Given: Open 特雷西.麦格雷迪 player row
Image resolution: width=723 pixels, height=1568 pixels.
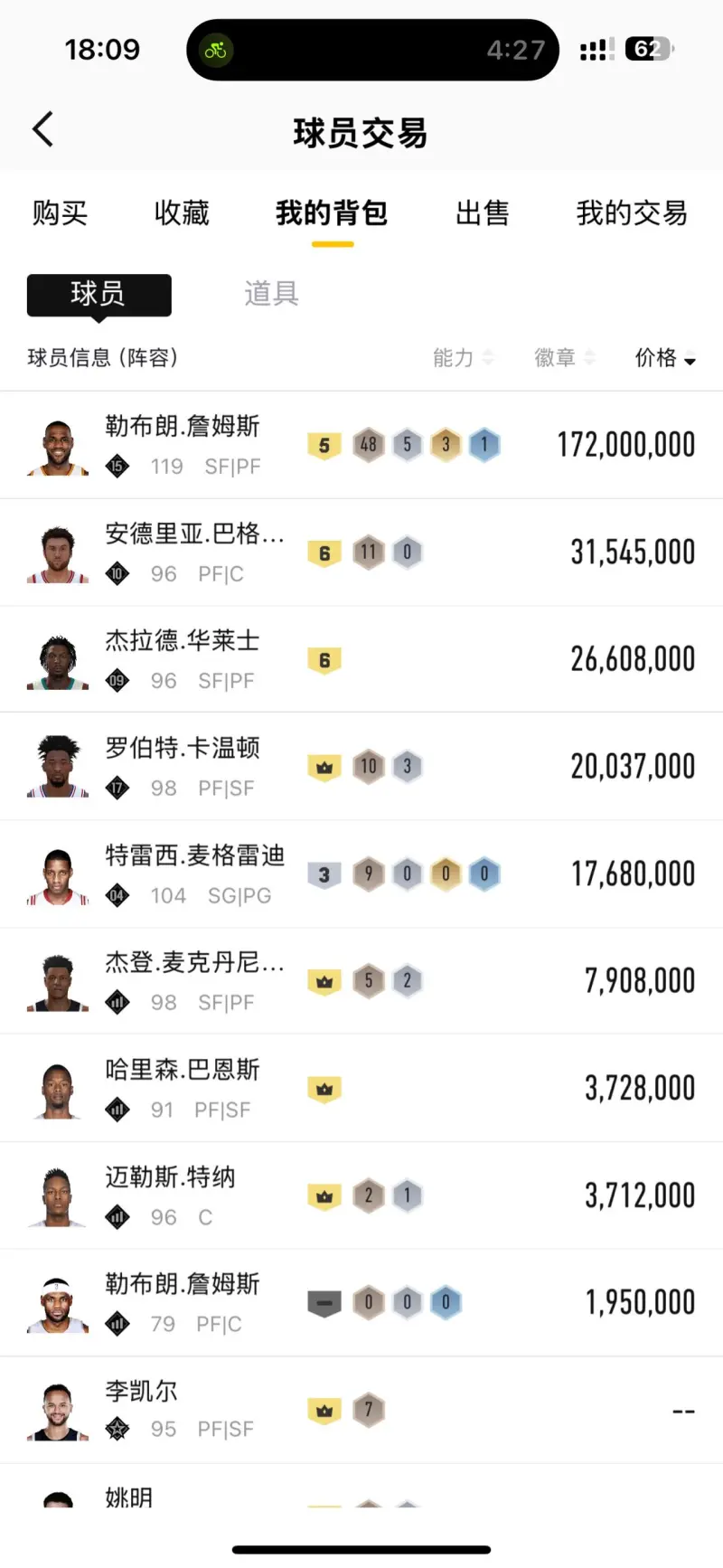Looking at the screenshot, I should (361, 874).
